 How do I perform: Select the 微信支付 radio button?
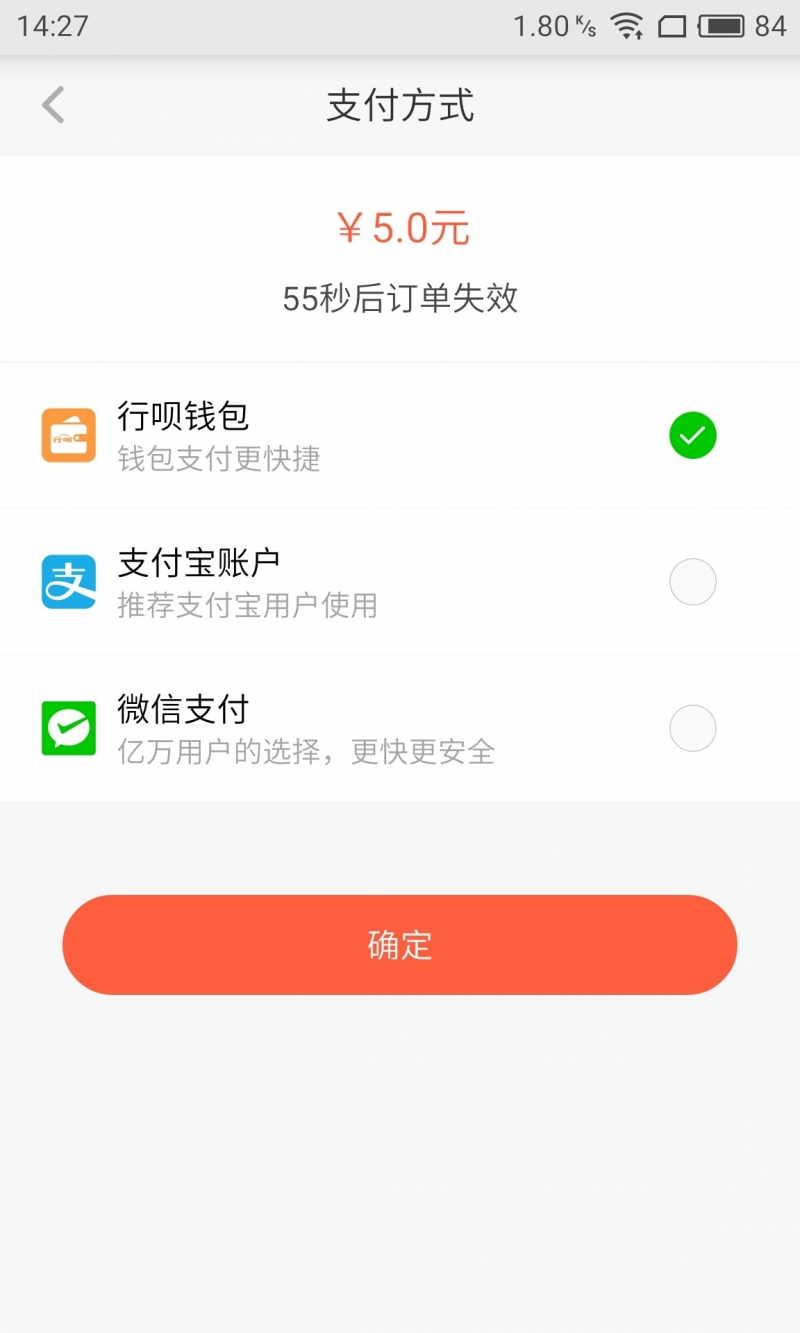693,728
